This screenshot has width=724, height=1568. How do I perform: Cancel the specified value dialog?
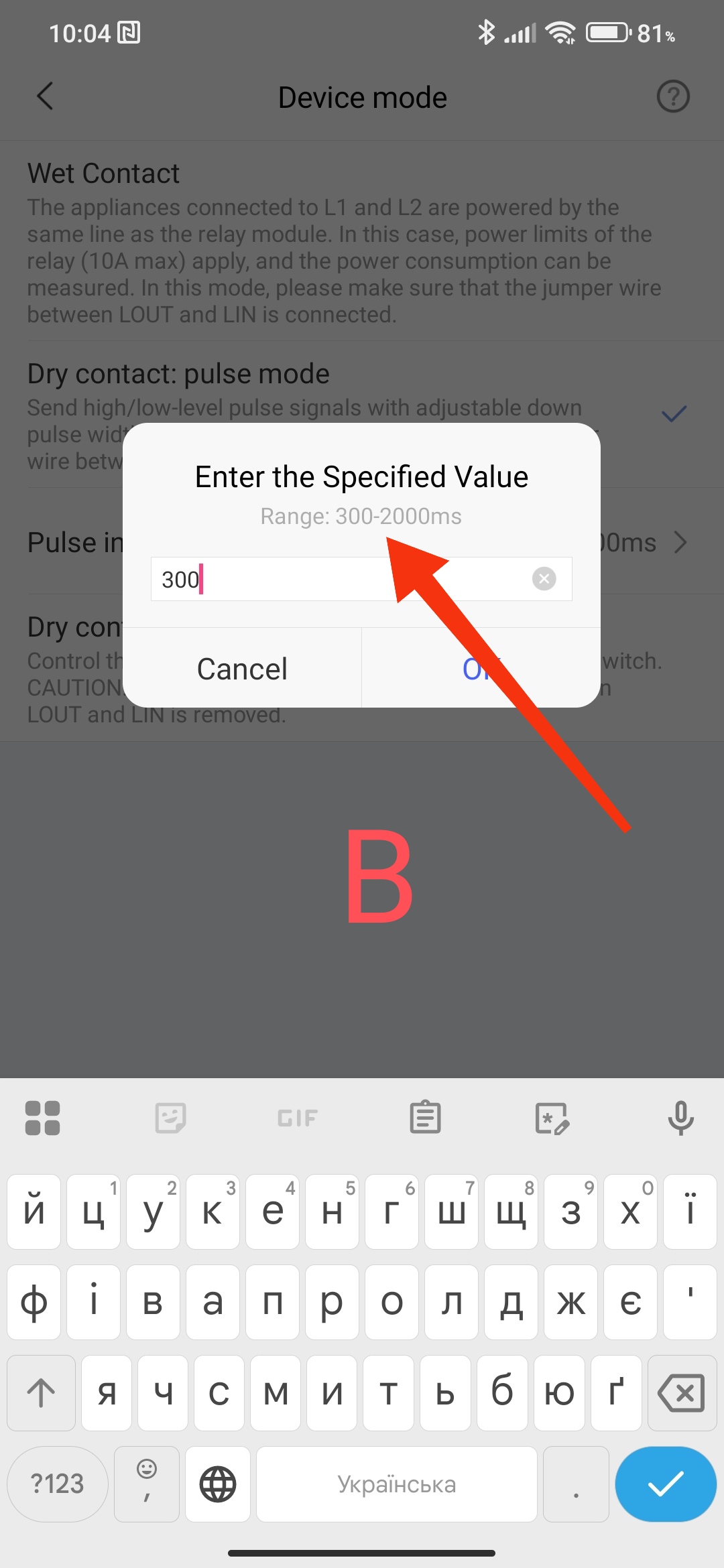[x=242, y=669]
